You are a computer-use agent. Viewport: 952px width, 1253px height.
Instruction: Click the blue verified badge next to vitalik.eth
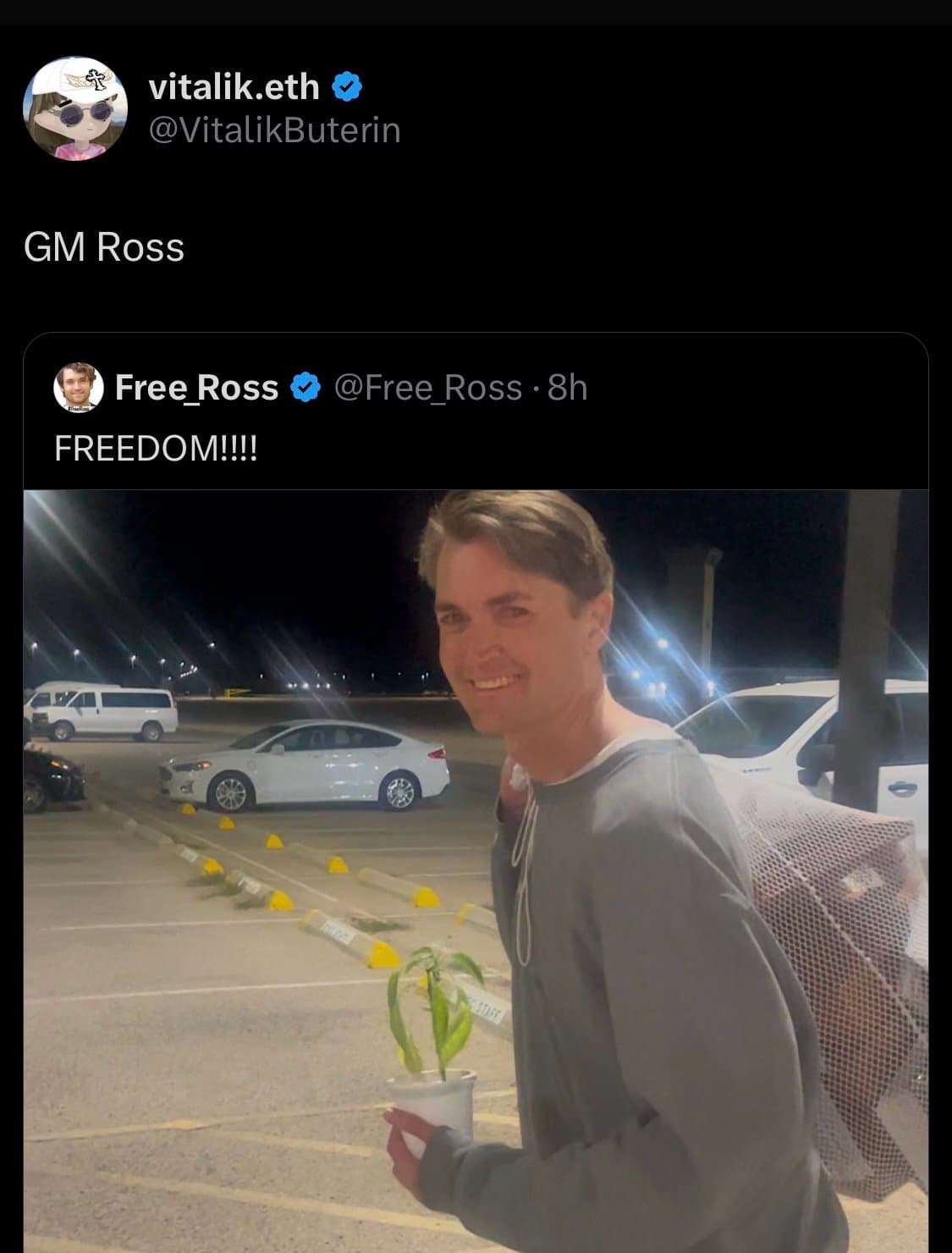pyautogui.click(x=345, y=85)
